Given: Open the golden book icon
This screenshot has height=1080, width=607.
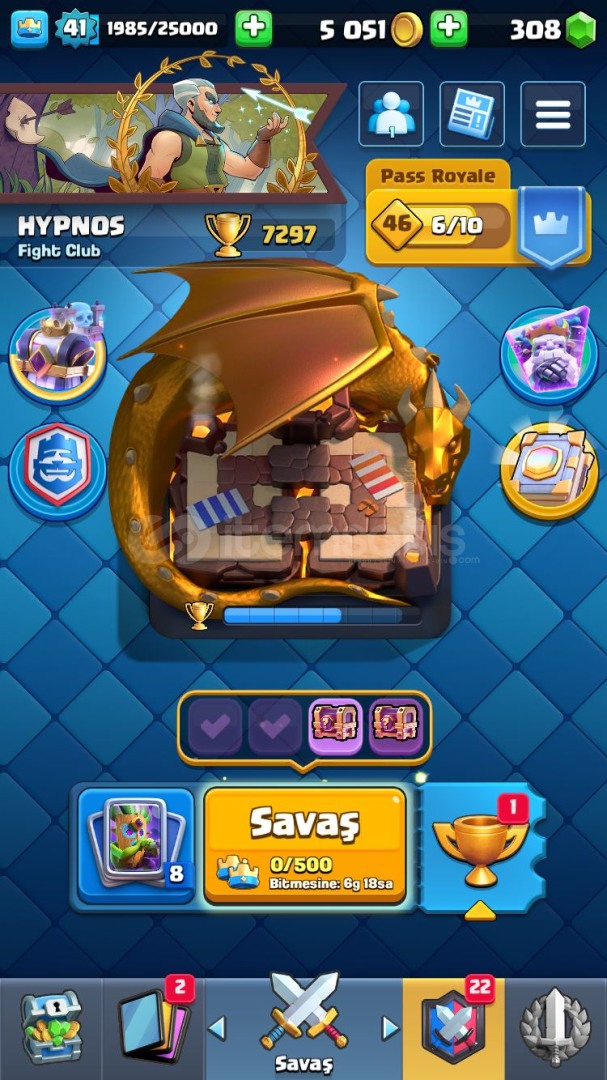Looking at the screenshot, I should [549, 470].
